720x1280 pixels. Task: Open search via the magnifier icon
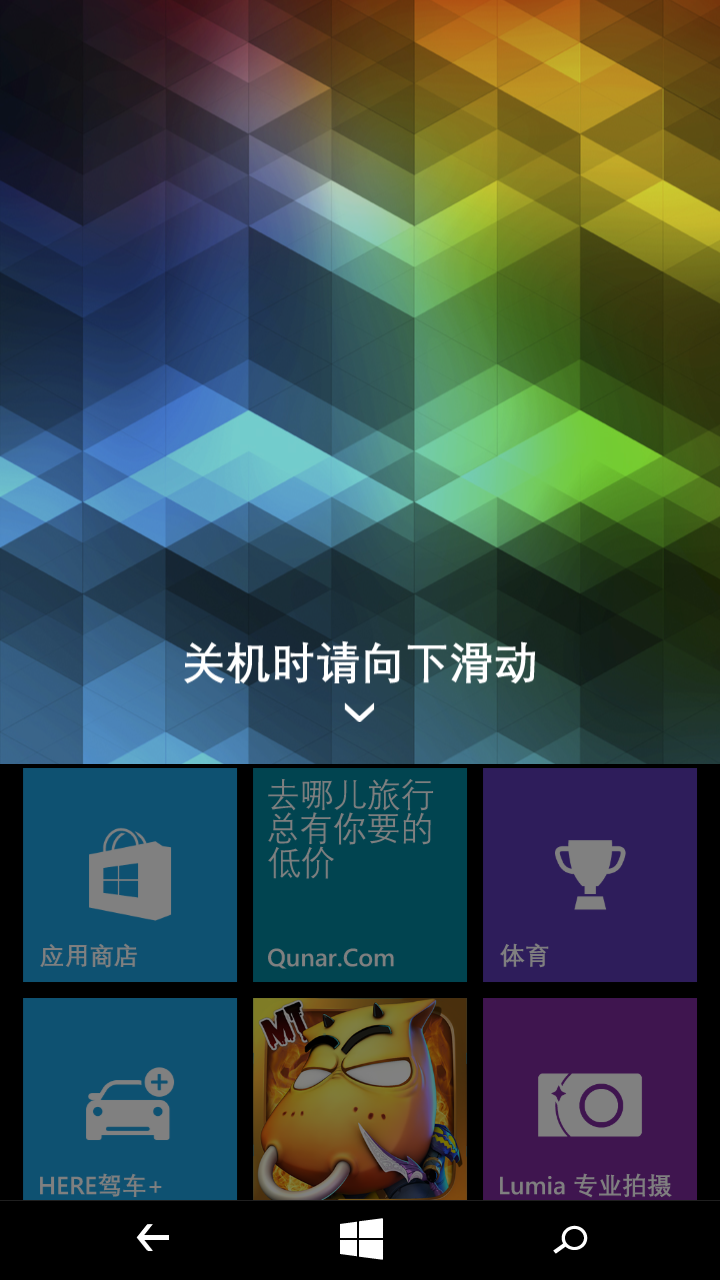point(570,1240)
